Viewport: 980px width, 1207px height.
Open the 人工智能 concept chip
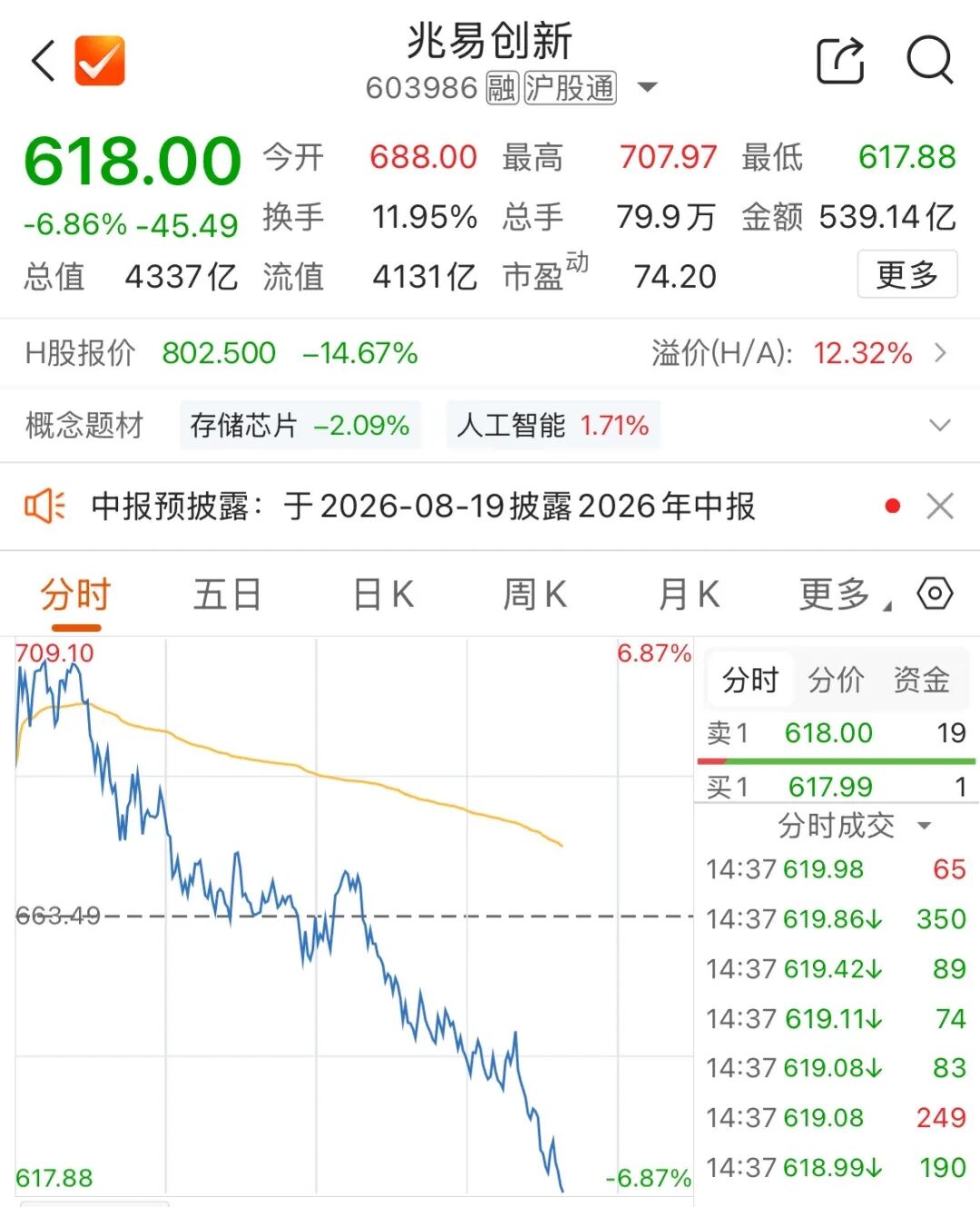click(553, 425)
